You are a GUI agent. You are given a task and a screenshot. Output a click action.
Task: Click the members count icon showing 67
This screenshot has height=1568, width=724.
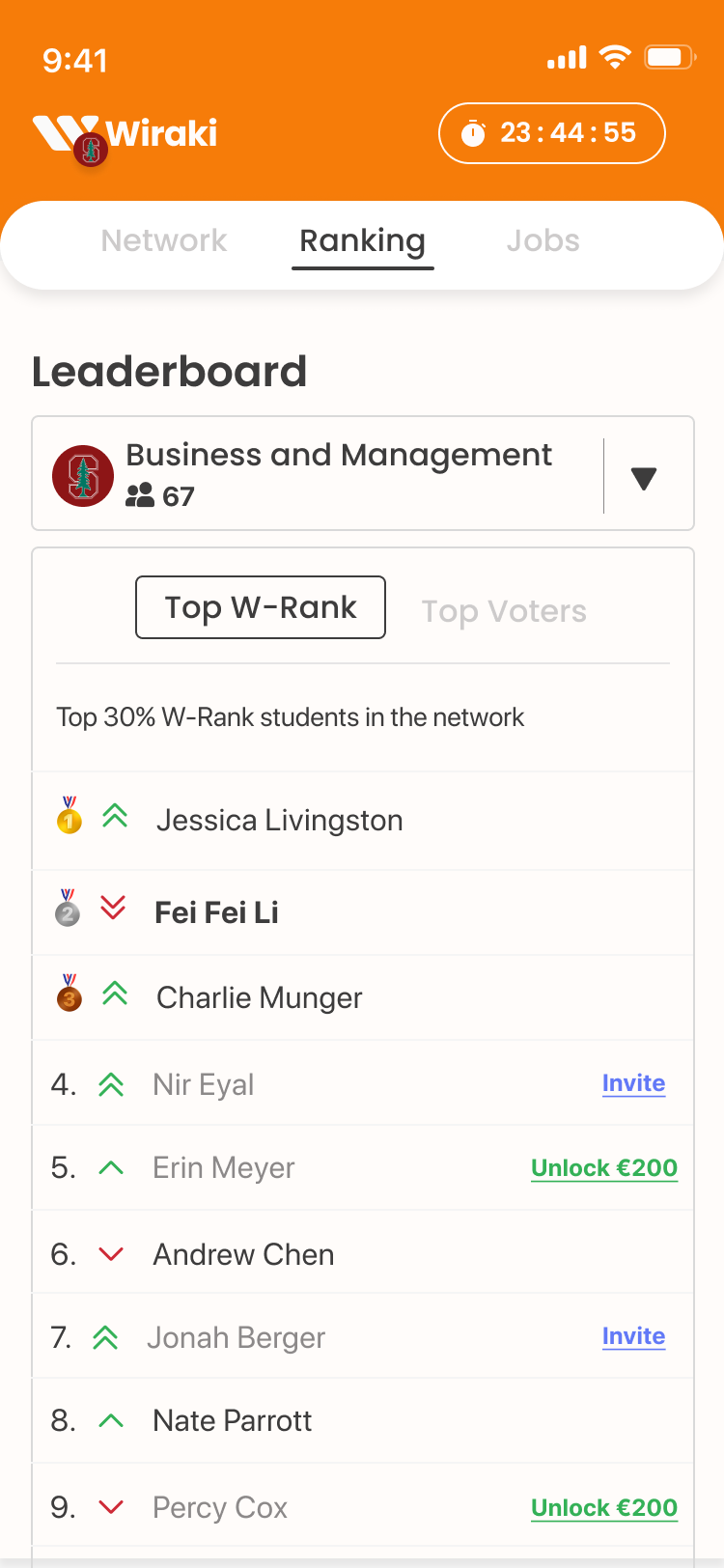[139, 495]
